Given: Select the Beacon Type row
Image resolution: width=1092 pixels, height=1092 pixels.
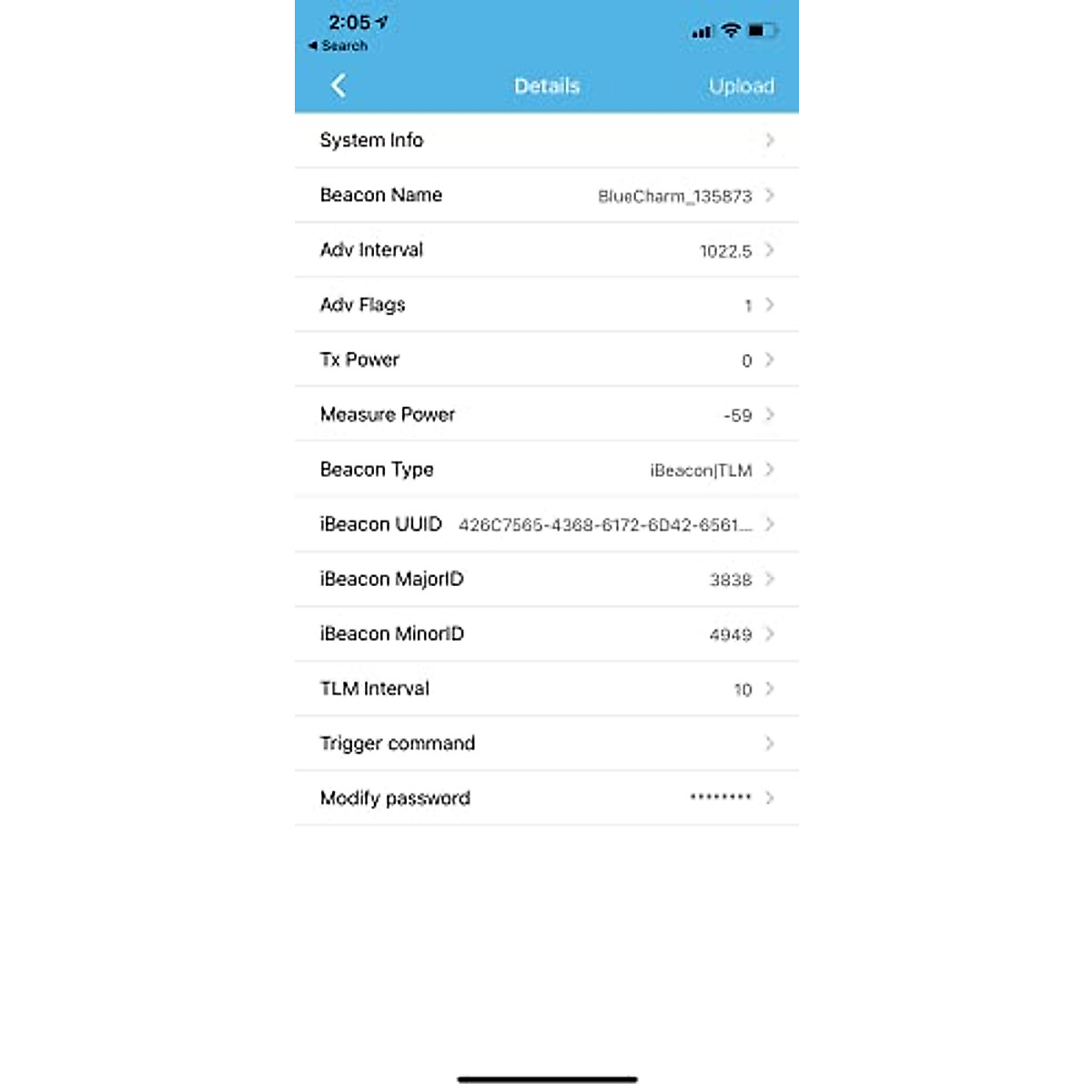Looking at the screenshot, I should tap(547, 470).
